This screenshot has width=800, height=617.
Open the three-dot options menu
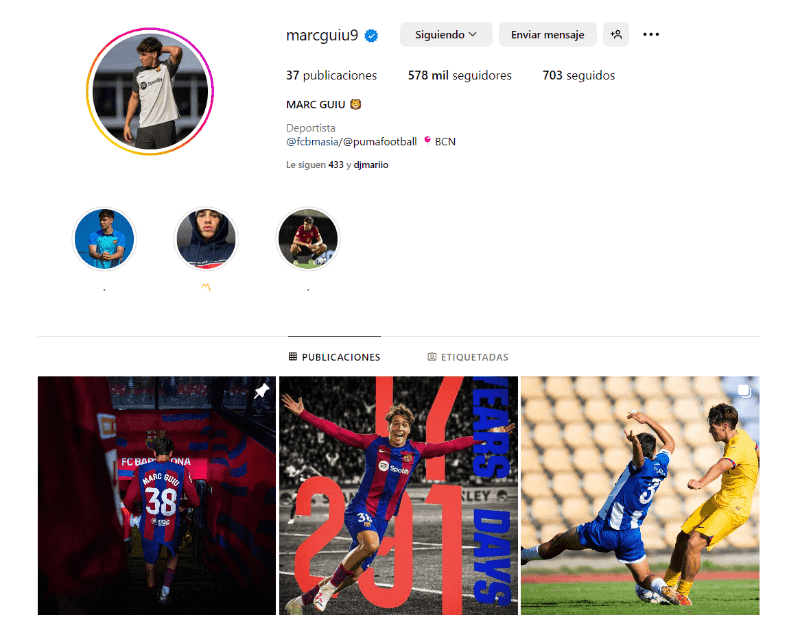(651, 35)
